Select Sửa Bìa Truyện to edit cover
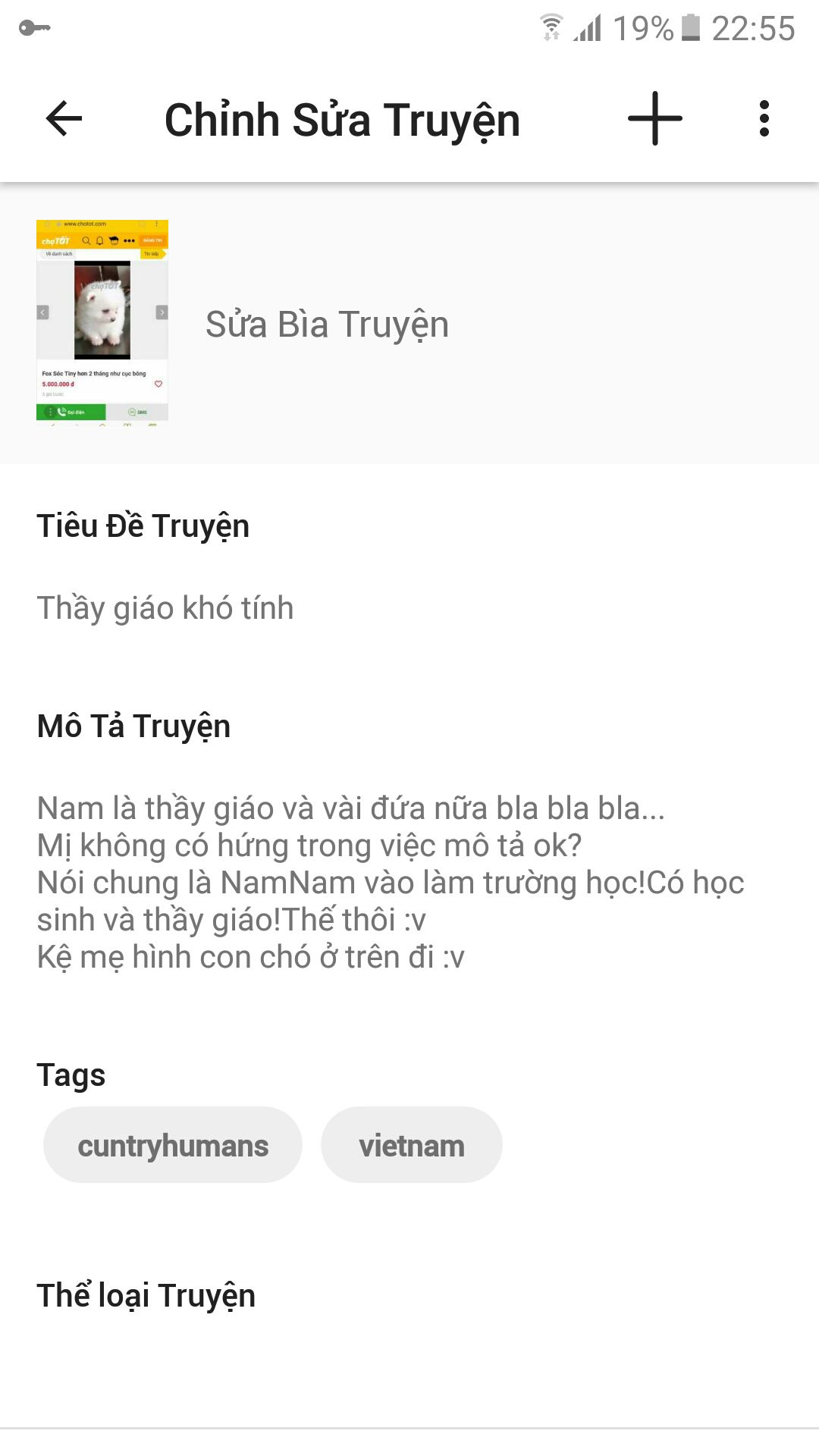The image size is (819, 1456). coord(327,325)
